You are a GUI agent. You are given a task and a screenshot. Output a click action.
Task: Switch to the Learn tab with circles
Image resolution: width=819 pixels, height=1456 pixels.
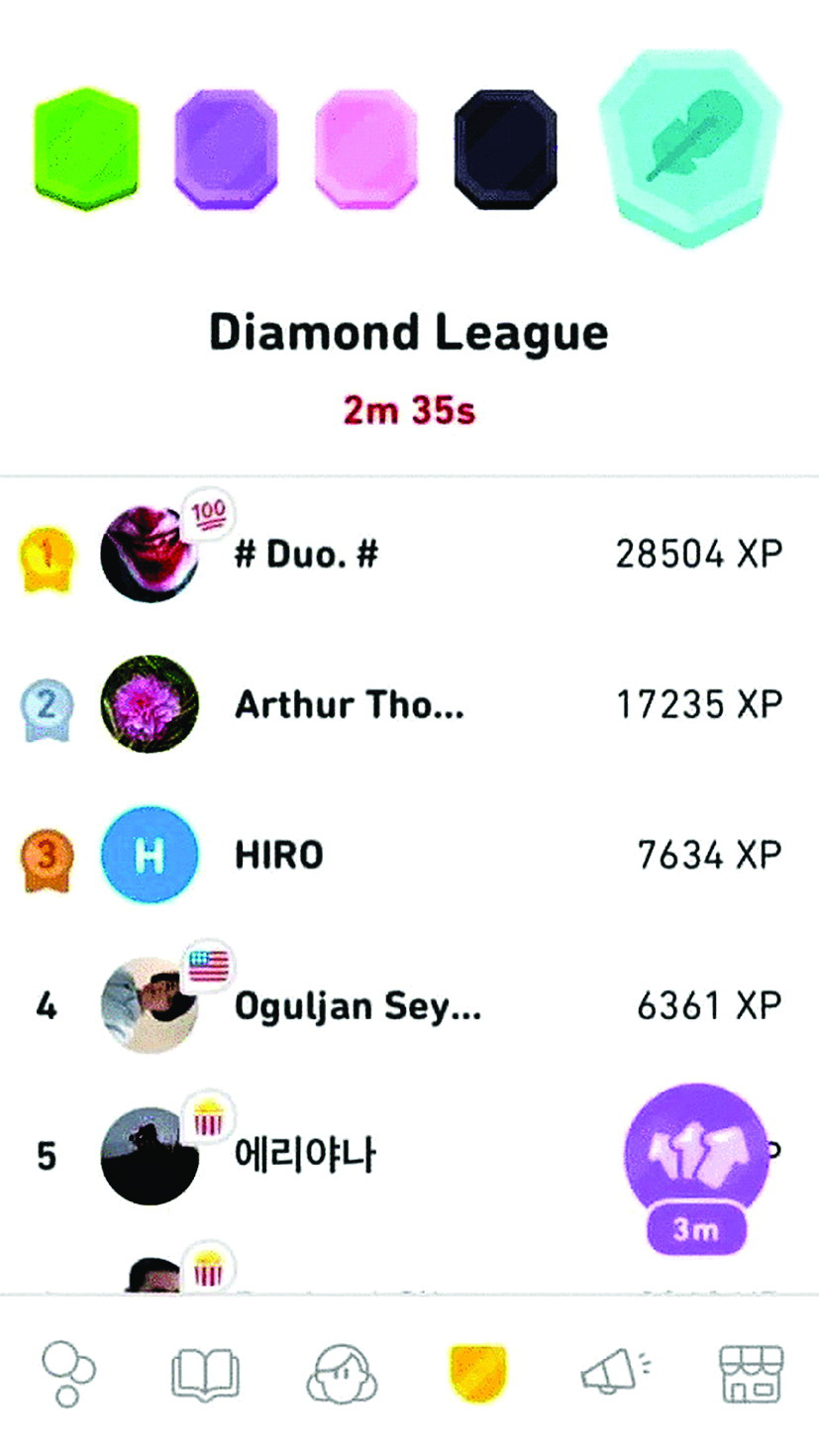68,1374
